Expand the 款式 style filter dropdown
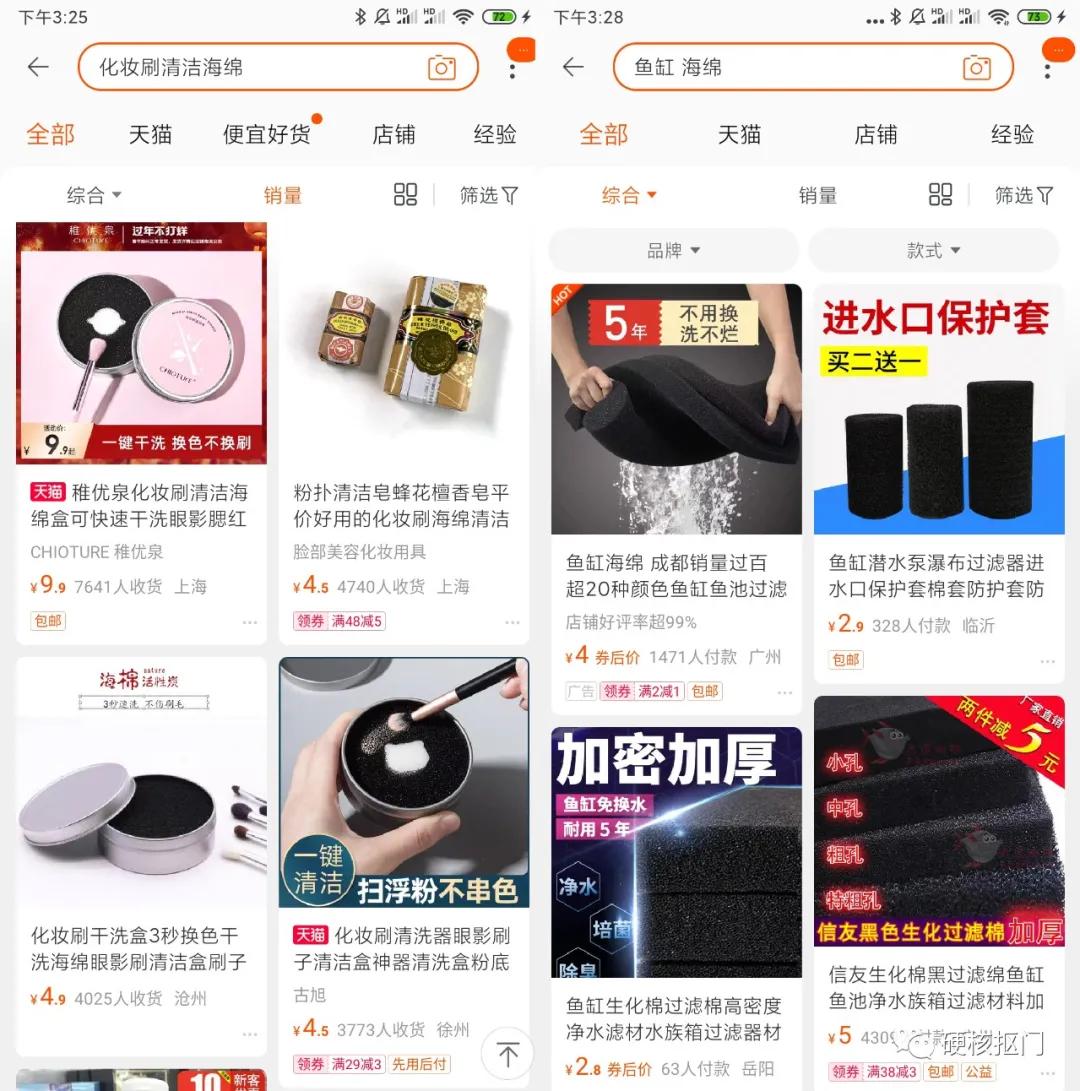 click(933, 251)
